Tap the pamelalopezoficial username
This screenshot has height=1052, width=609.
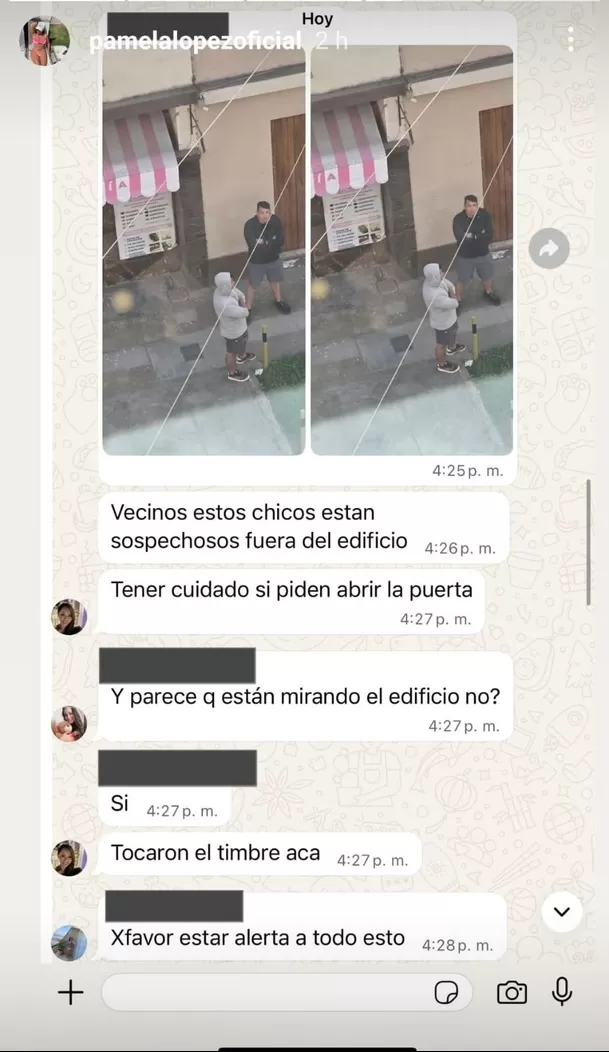tap(194, 41)
